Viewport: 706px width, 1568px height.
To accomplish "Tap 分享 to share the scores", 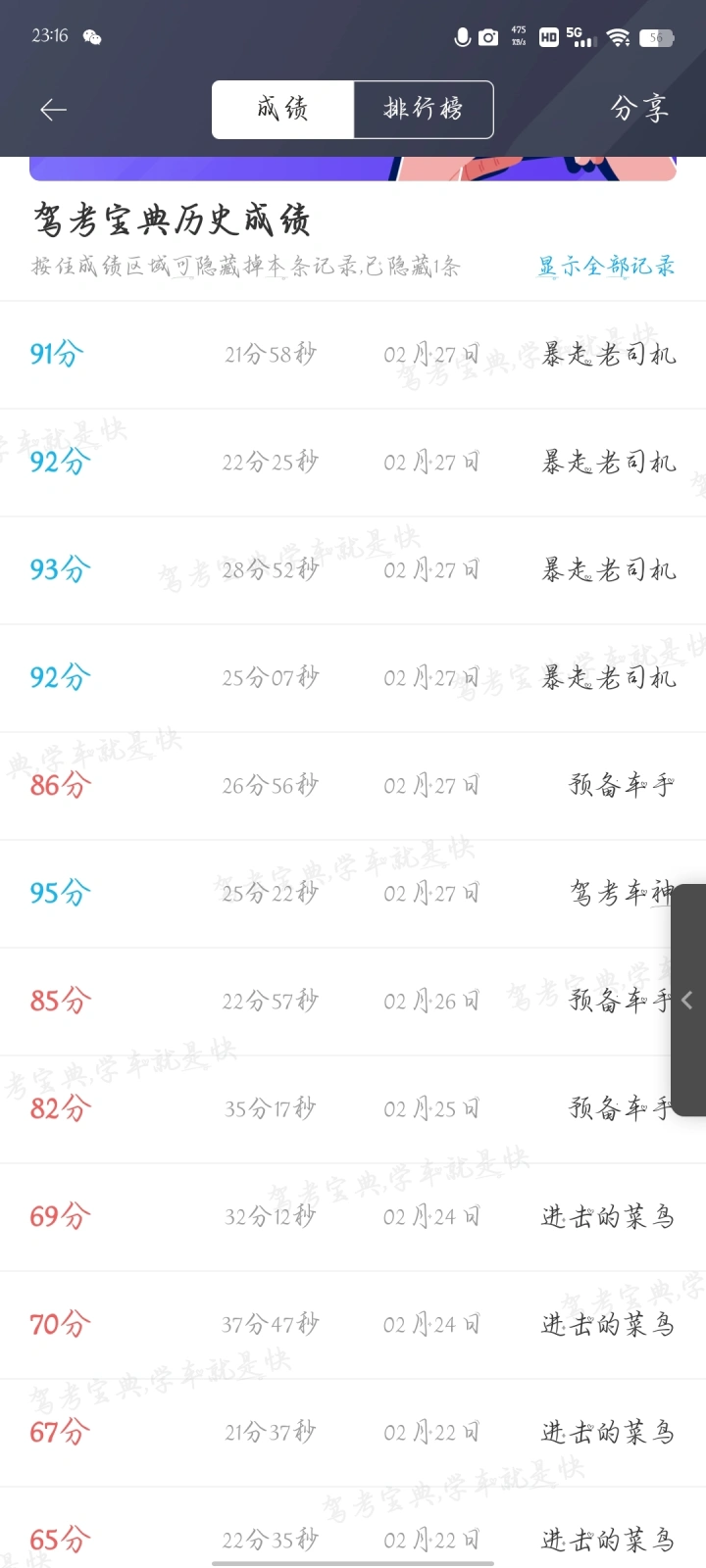I will coord(639,109).
